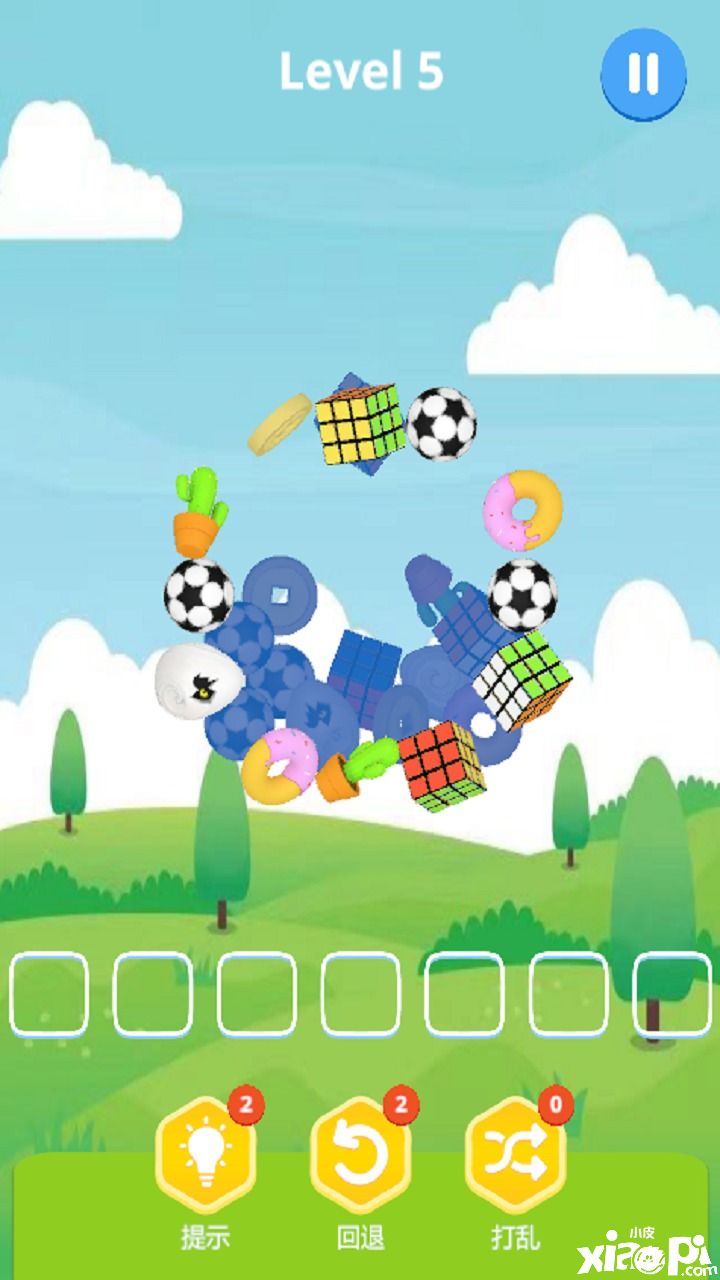Select the soccer ball beside the yellow cube
The image size is (720, 1280).
click(x=441, y=424)
